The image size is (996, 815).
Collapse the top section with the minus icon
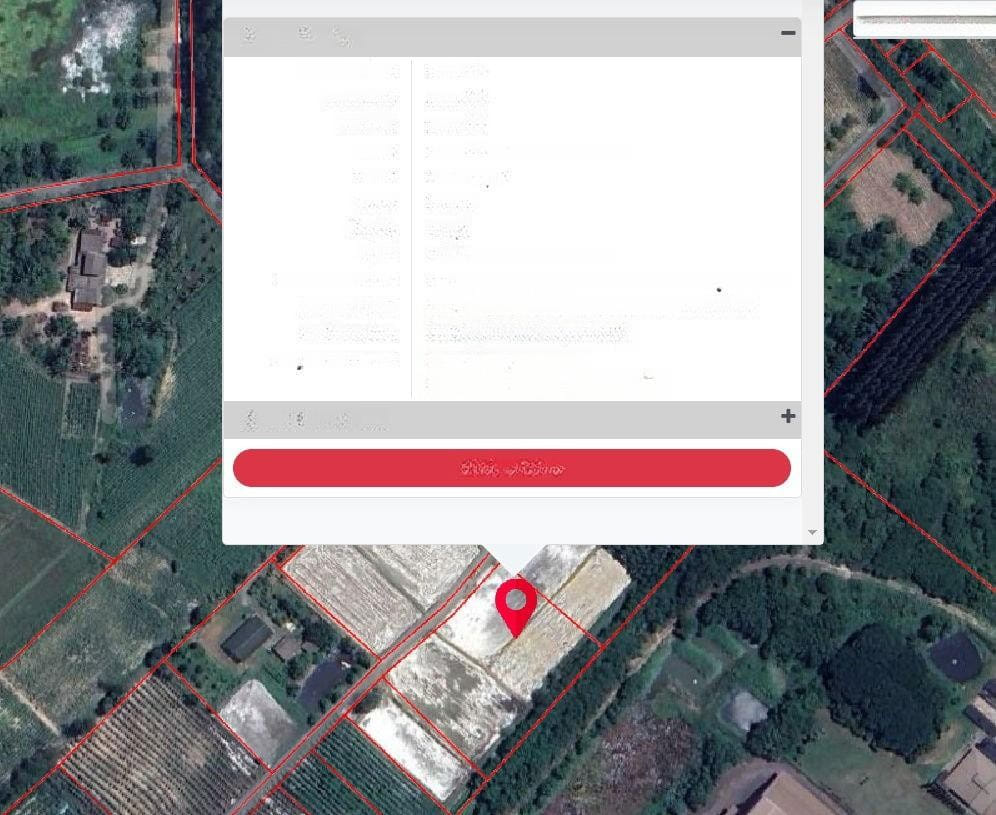[x=788, y=33]
